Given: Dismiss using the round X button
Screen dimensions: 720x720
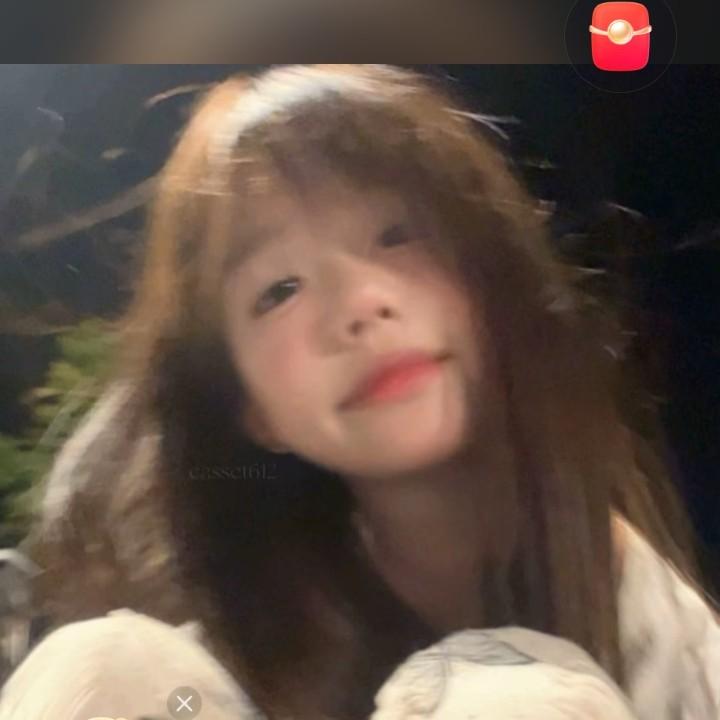Looking at the screenshot, I should click(x=184, y=703).
